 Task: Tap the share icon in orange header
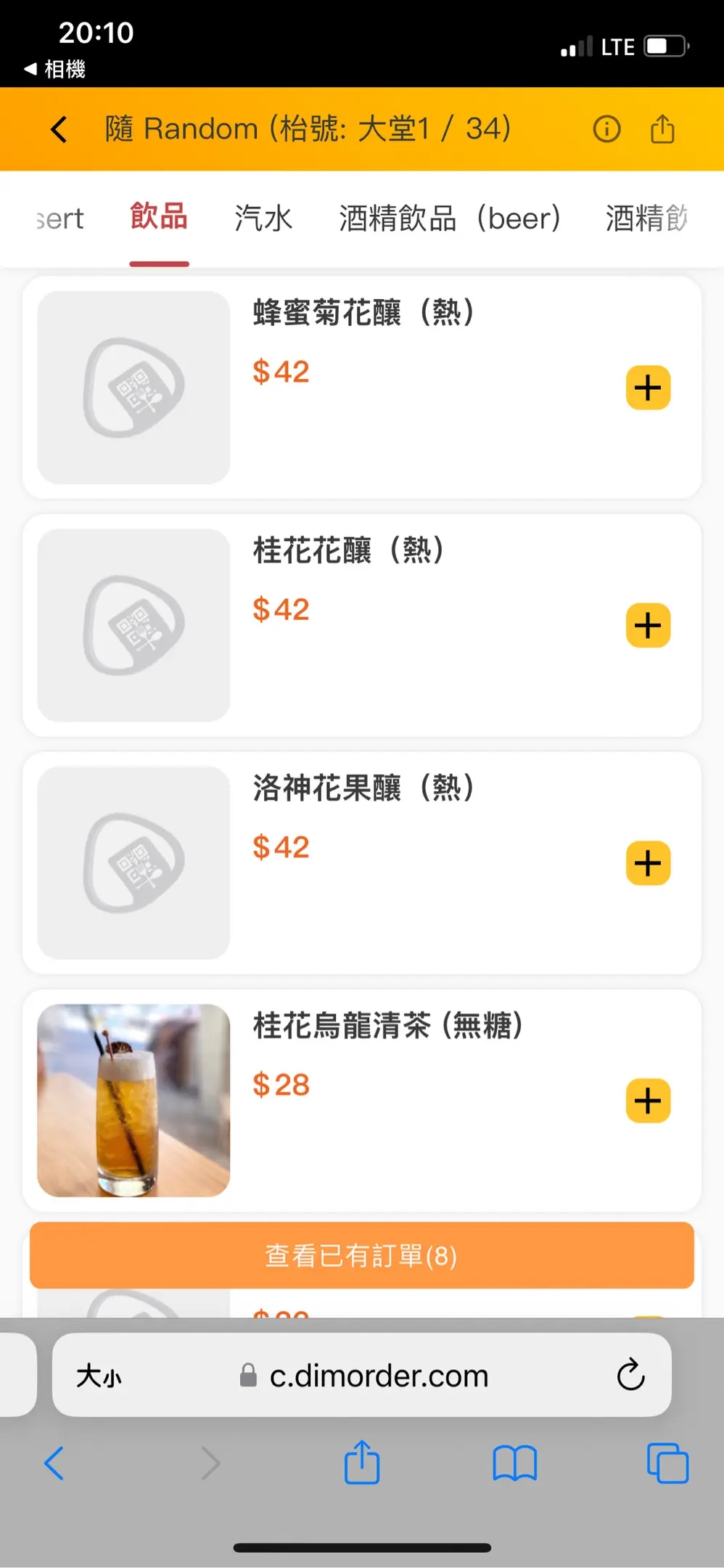pos(662,129)
